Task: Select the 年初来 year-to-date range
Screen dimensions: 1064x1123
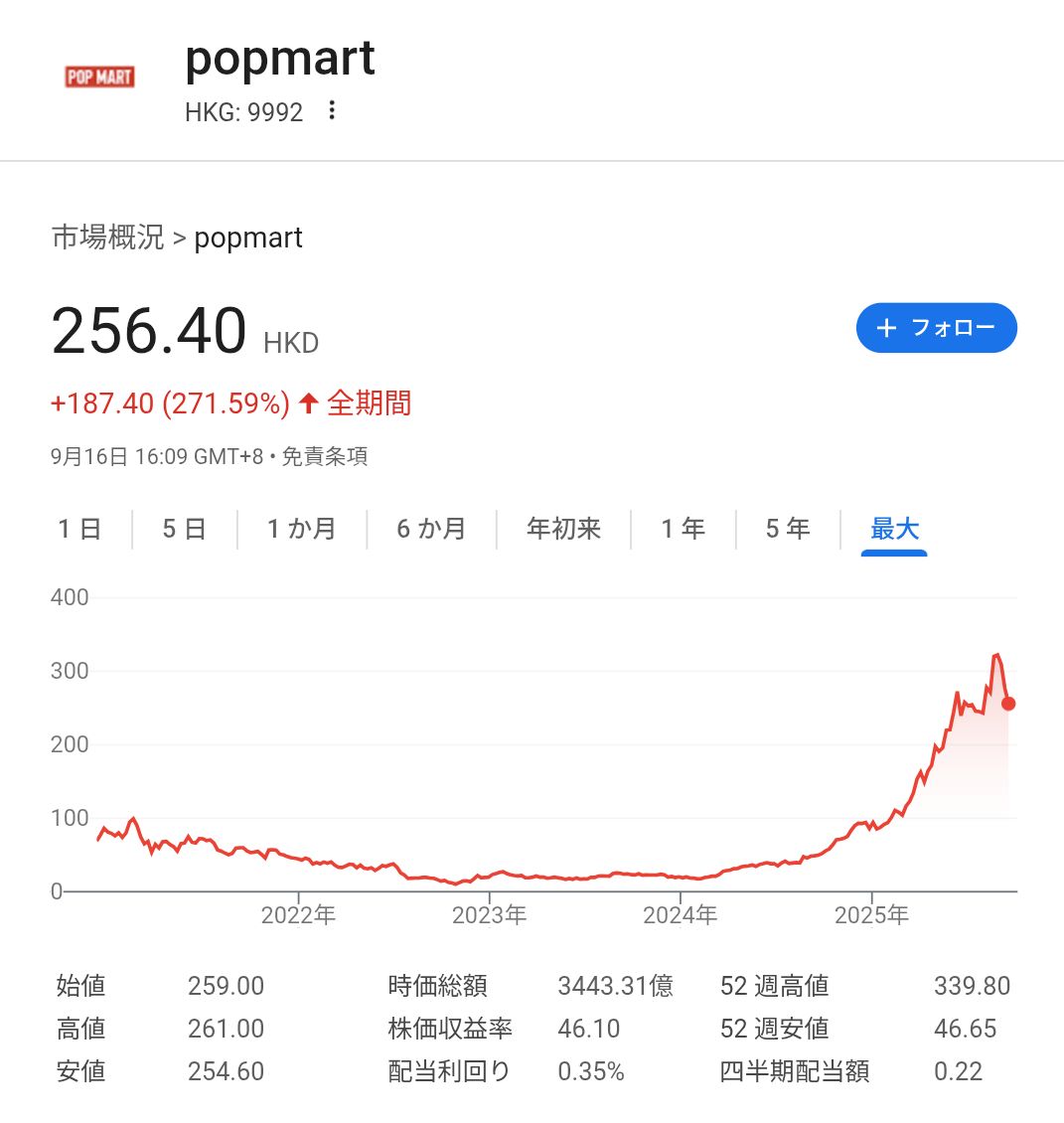Action: click(563, 529)
